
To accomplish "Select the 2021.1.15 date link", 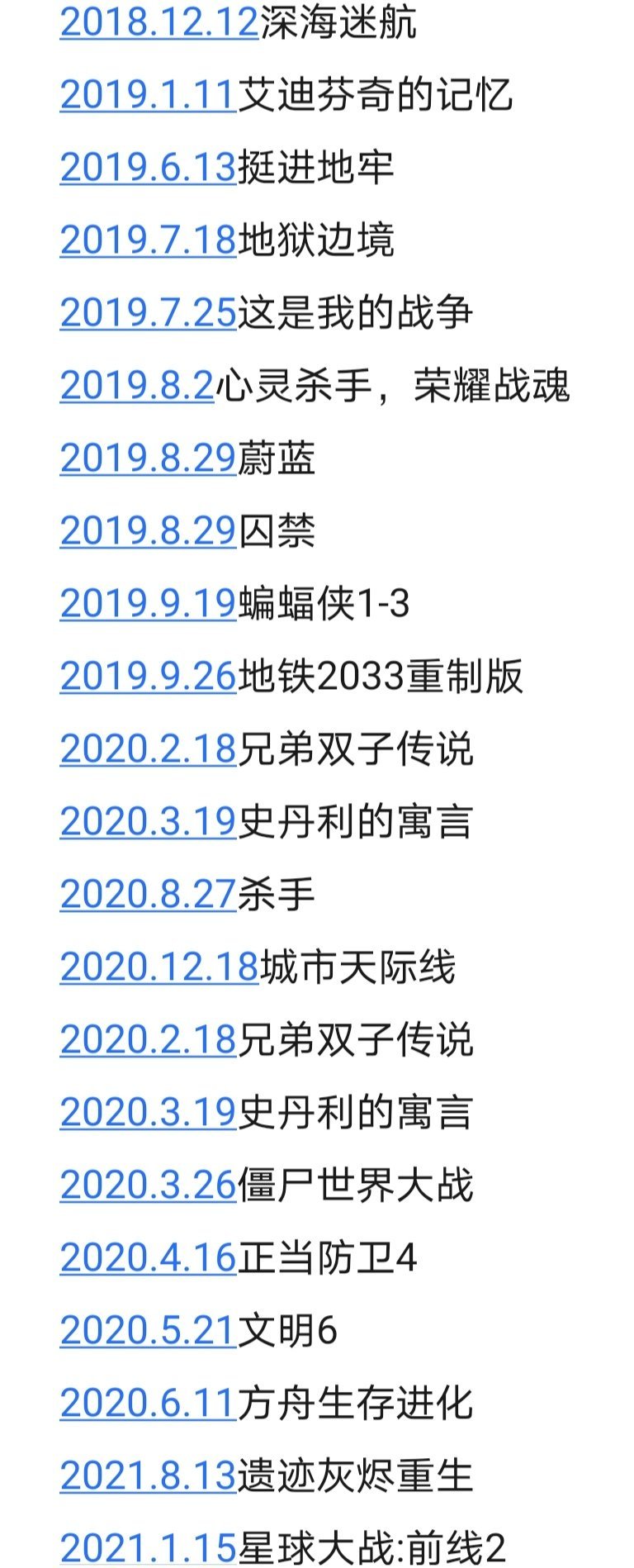I will click(x=149, y=1547).
